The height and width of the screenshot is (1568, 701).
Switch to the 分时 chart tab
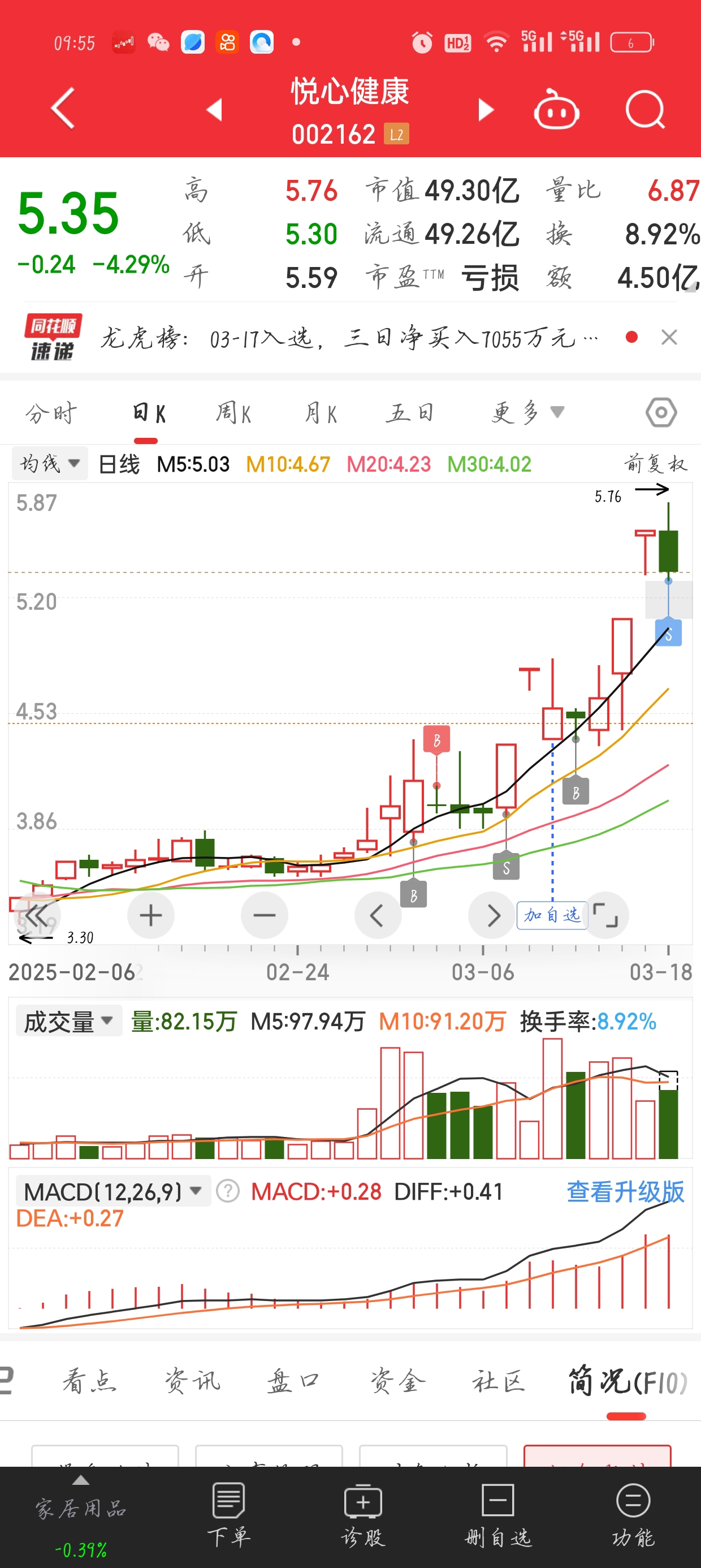[51, 413]
